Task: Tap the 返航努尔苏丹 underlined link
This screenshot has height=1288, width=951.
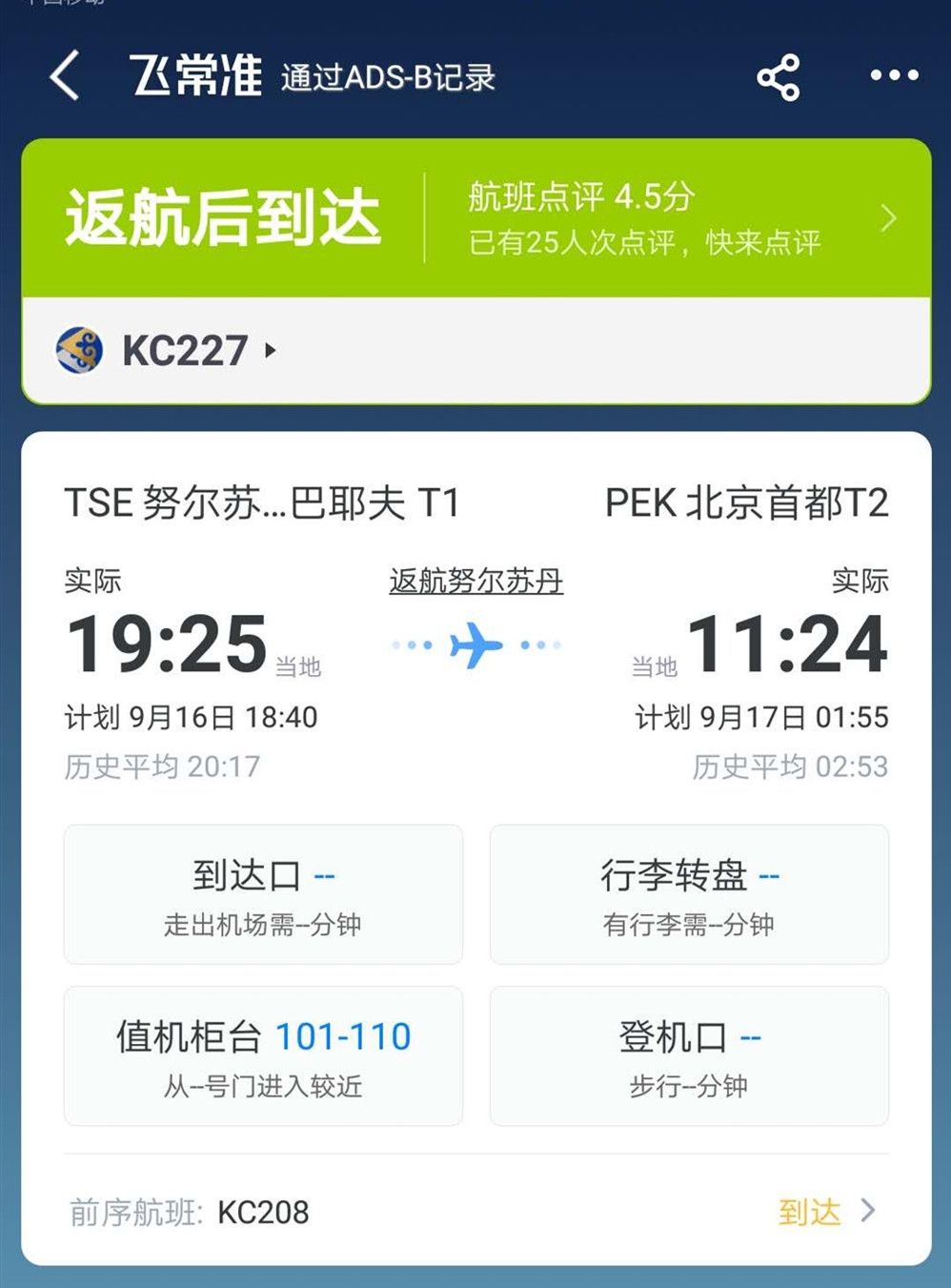Action: coord(475,581)
